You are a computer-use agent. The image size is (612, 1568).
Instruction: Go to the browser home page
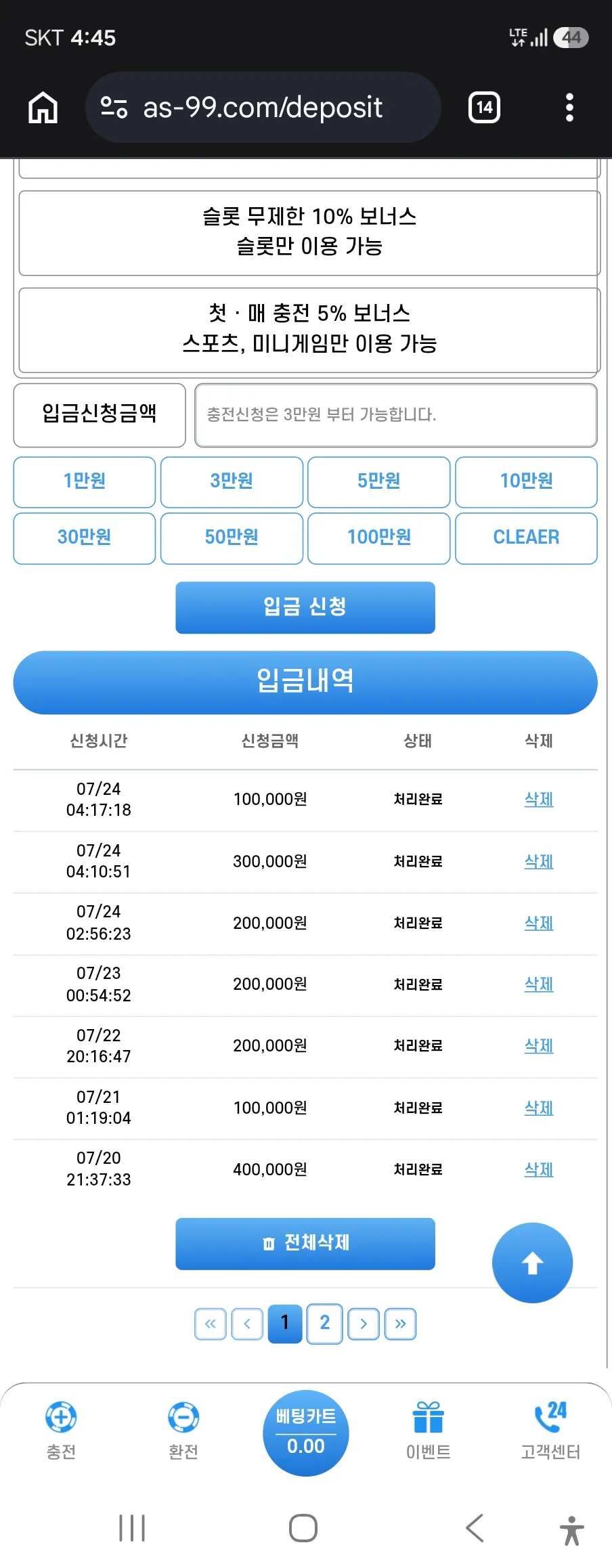point(43,108)
